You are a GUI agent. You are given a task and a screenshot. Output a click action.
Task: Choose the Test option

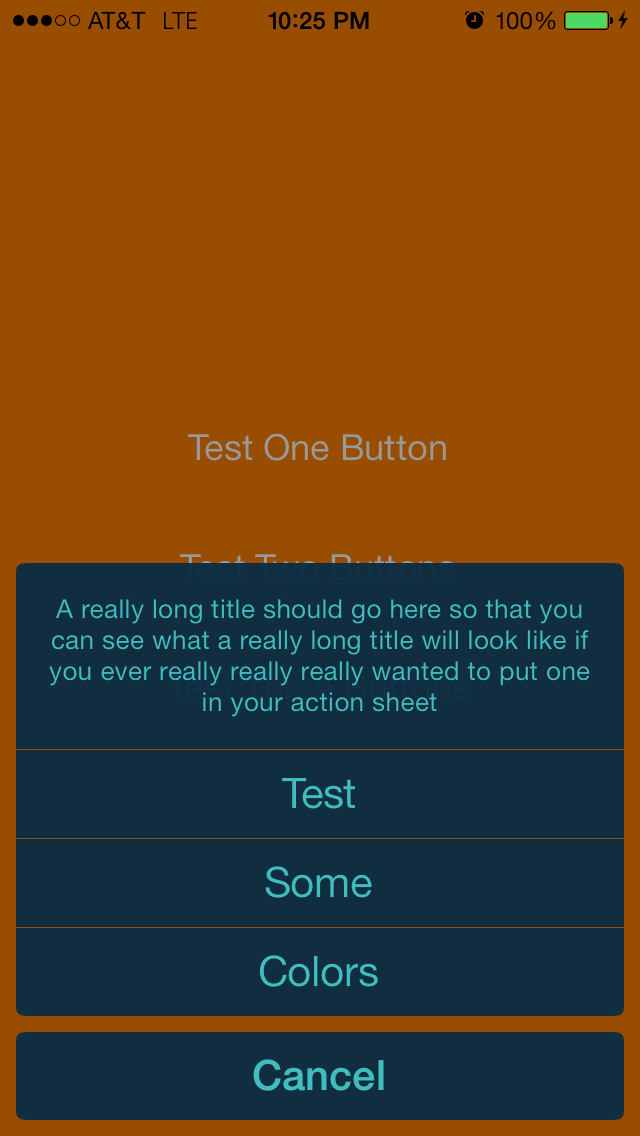tap(319, 794)
